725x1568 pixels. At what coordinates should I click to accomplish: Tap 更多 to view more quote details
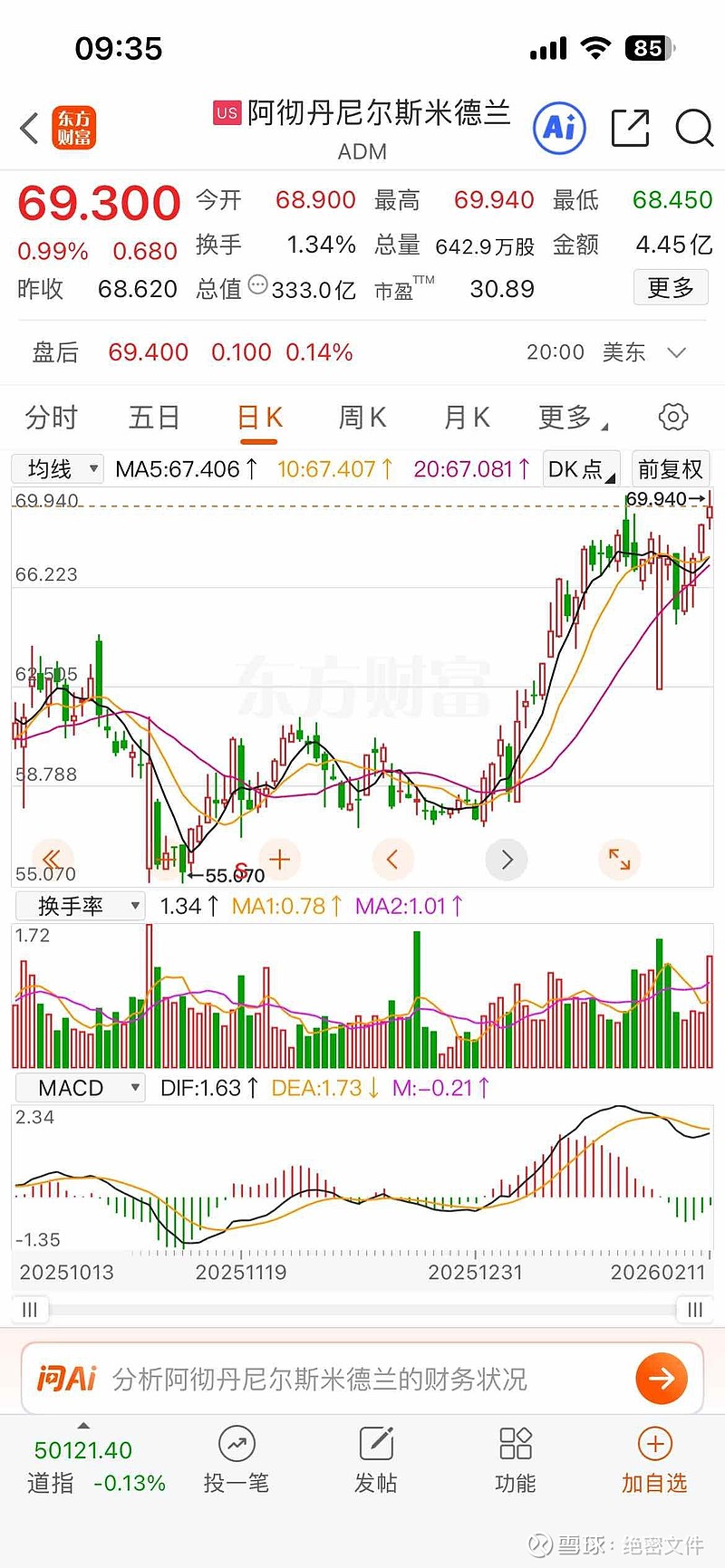670,286
